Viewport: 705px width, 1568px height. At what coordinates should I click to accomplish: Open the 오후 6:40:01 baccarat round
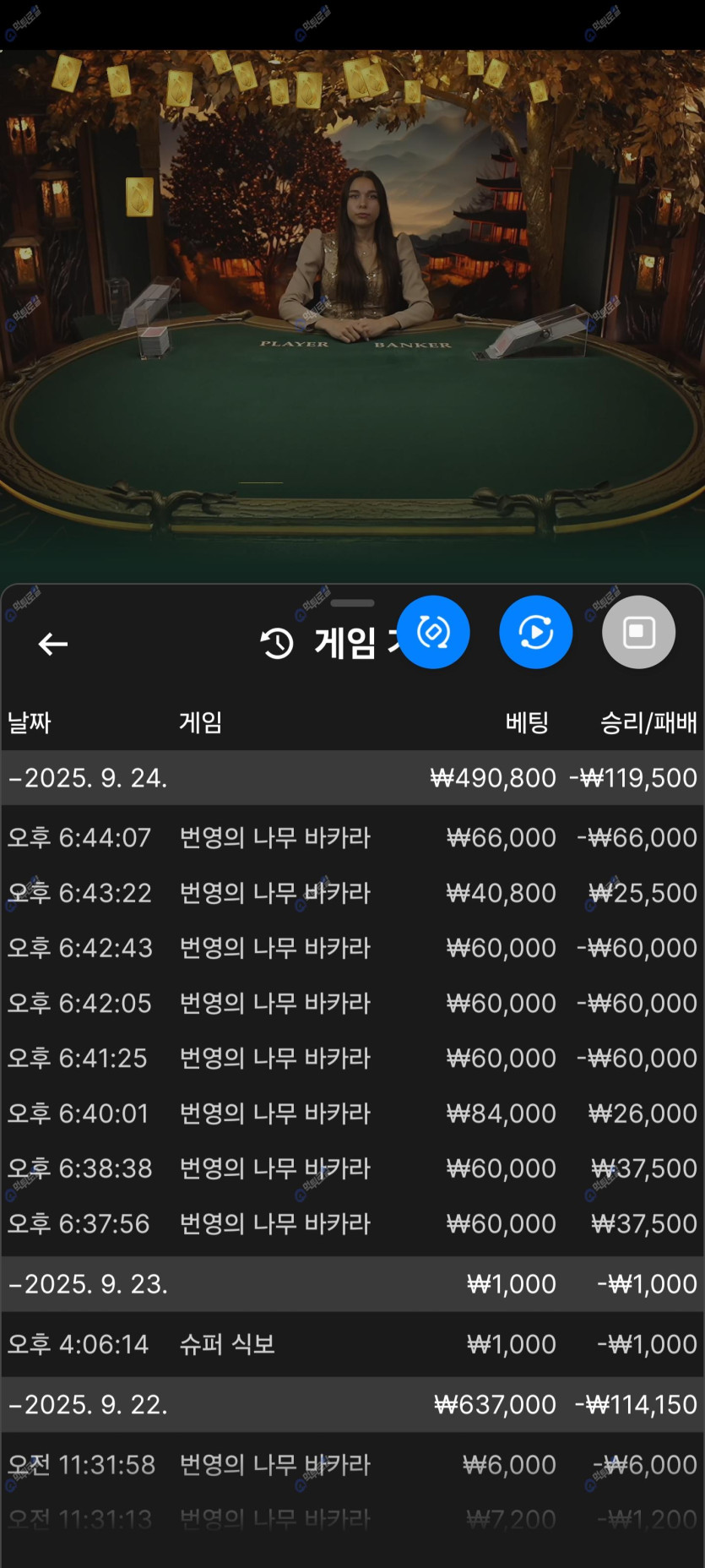(352, 1113)
